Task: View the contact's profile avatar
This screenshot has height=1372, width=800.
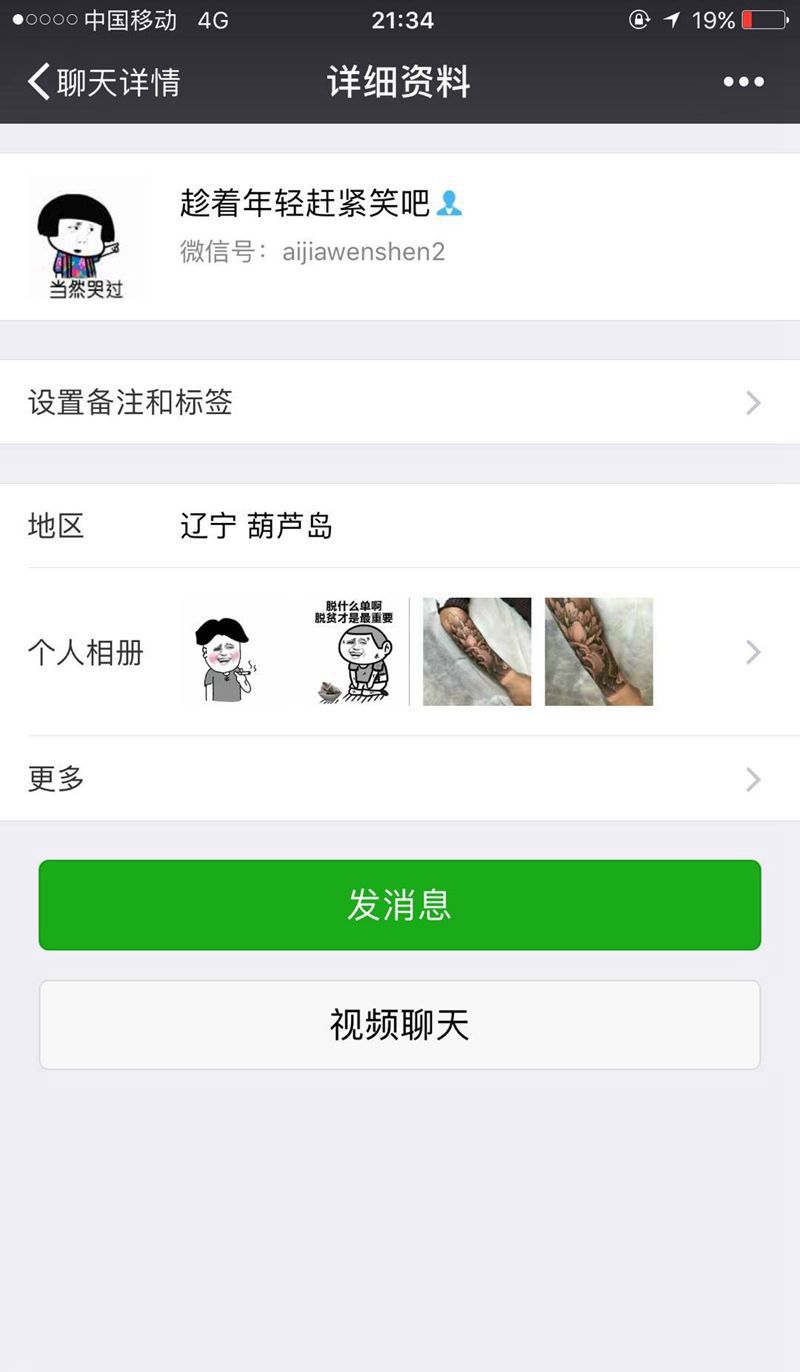Action: click(87, 238)
